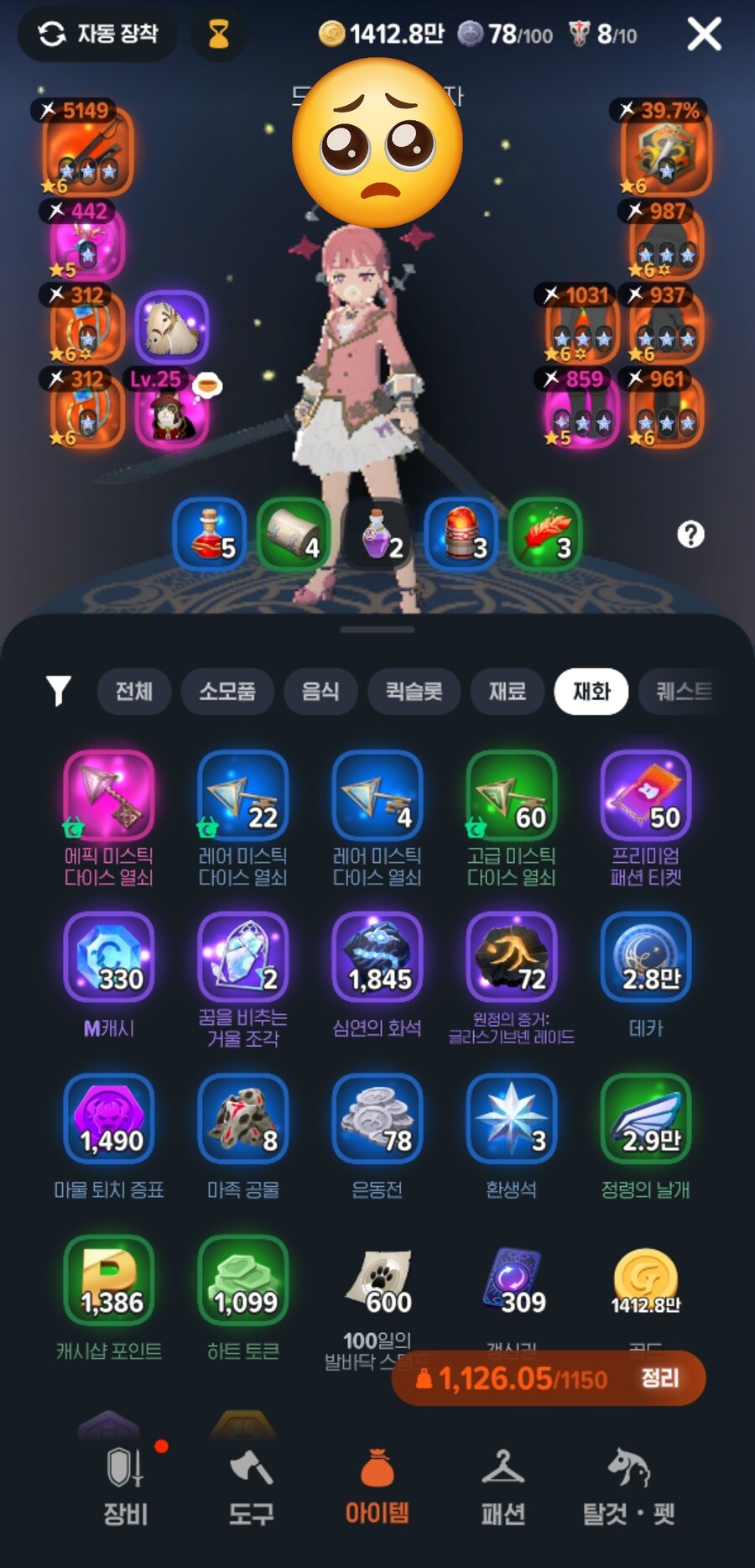This screenshot has width=755, height=1568.
Task: Switch to the 도구 tab
Action: coord(251,1487)
